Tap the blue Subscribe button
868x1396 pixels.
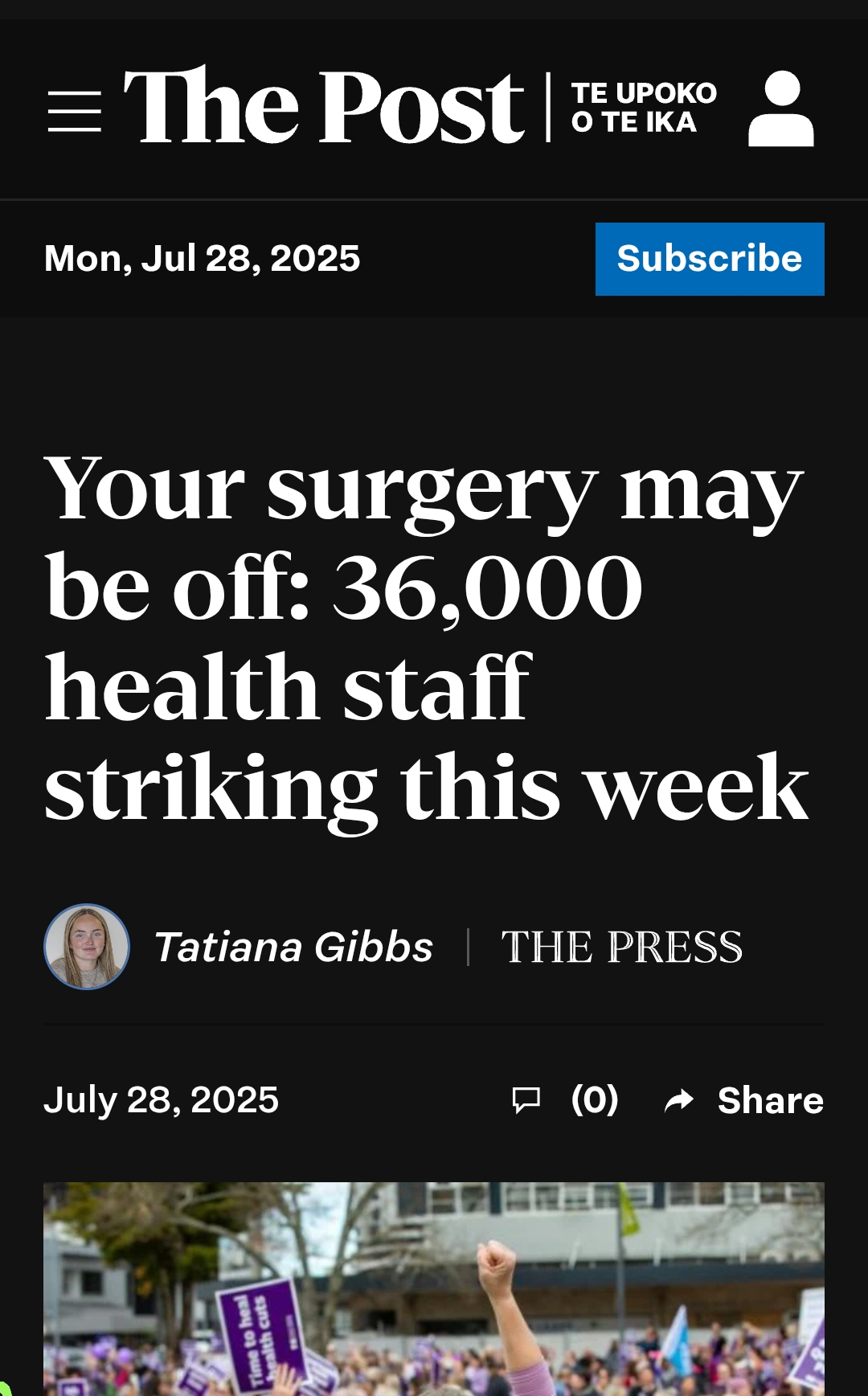[709, 259]
